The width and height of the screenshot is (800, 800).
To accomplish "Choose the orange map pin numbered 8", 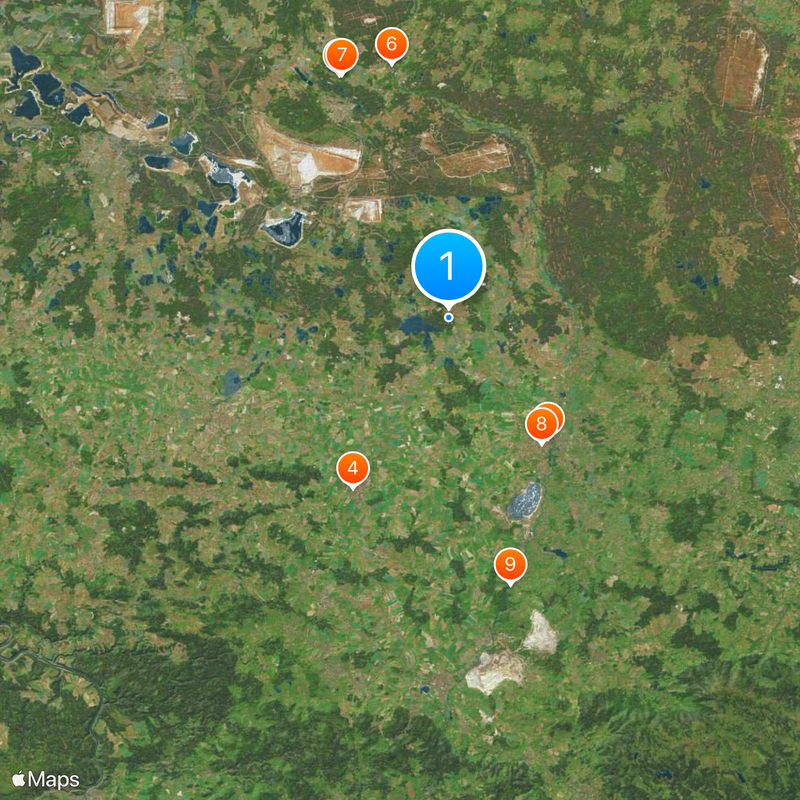I will pyautogui.click(x=541, y=425).
